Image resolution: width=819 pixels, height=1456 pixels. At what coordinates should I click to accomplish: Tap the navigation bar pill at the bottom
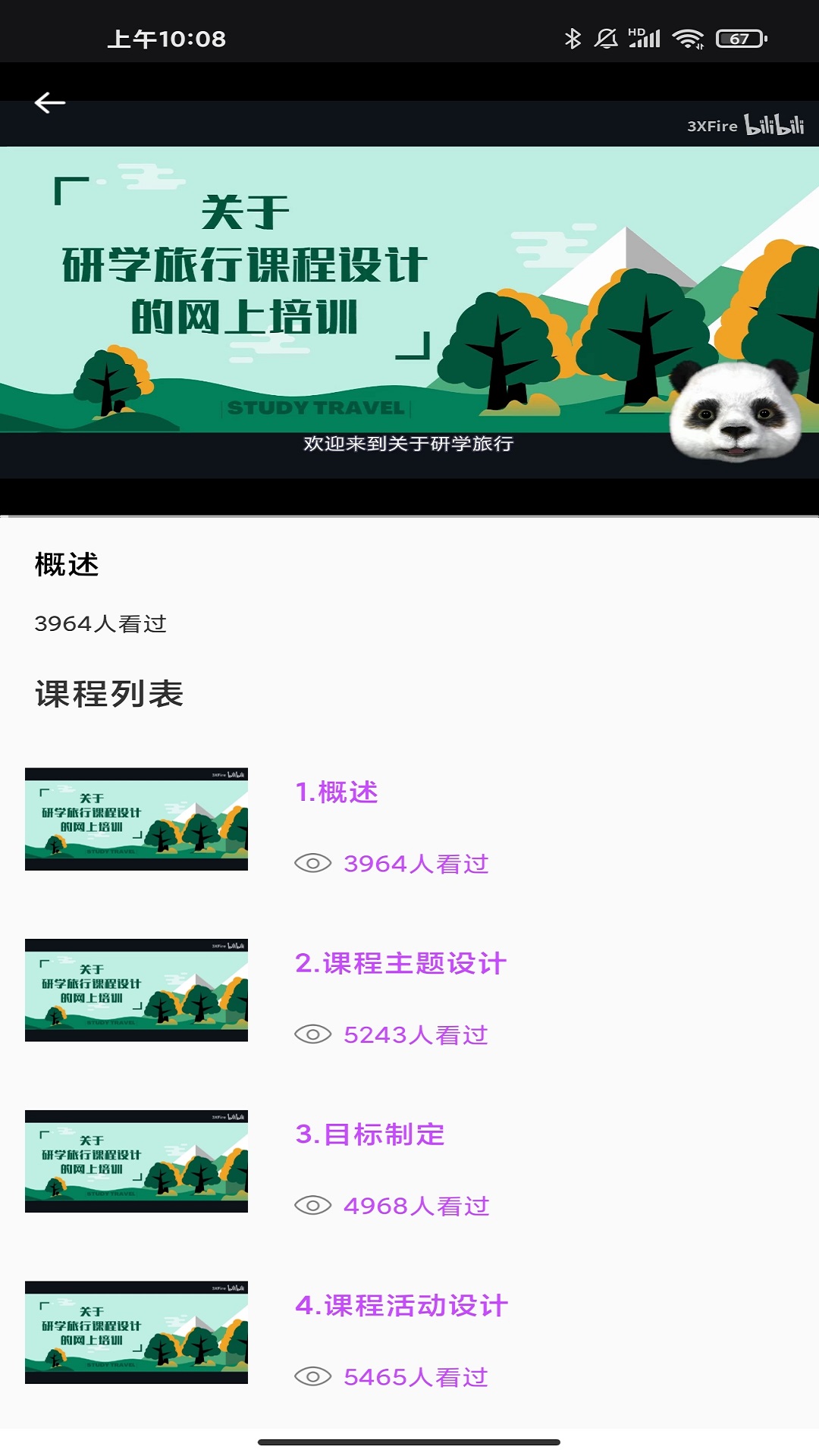tap(409, 1440)
